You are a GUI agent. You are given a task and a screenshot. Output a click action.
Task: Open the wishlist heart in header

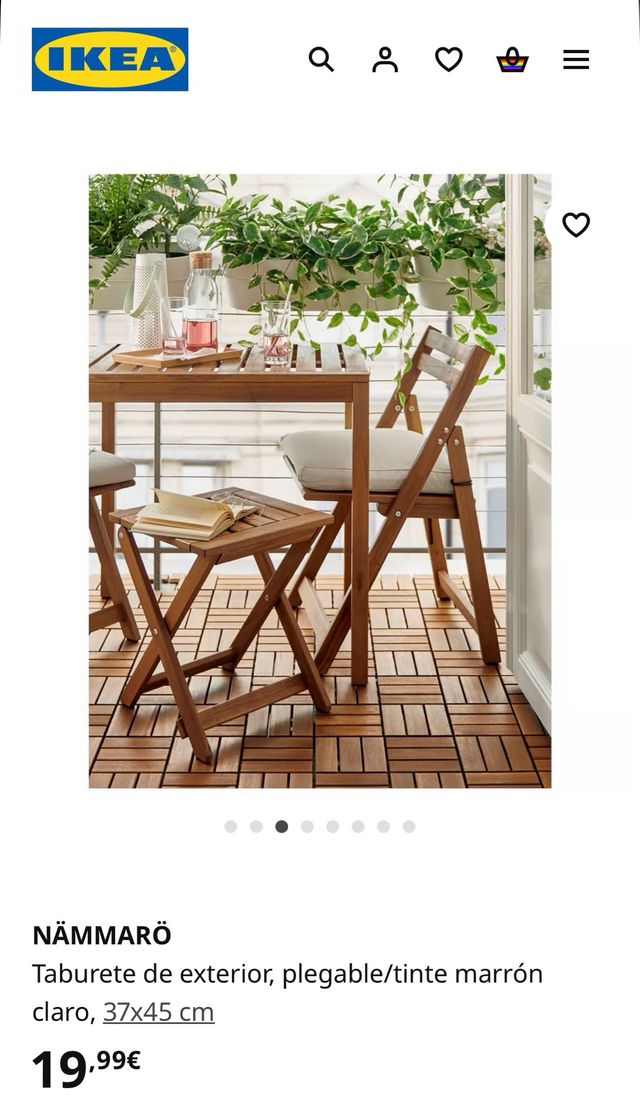tap(448, 60)
